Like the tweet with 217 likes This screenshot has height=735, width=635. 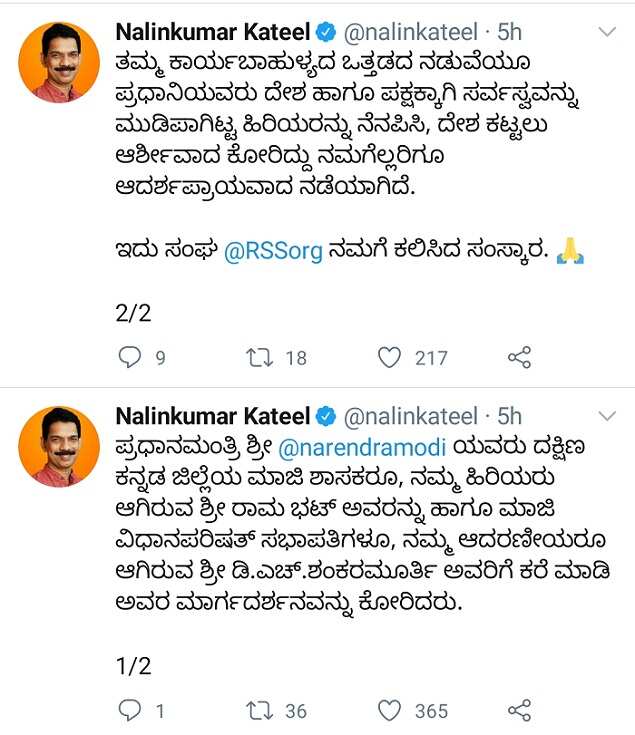(390, 357)
